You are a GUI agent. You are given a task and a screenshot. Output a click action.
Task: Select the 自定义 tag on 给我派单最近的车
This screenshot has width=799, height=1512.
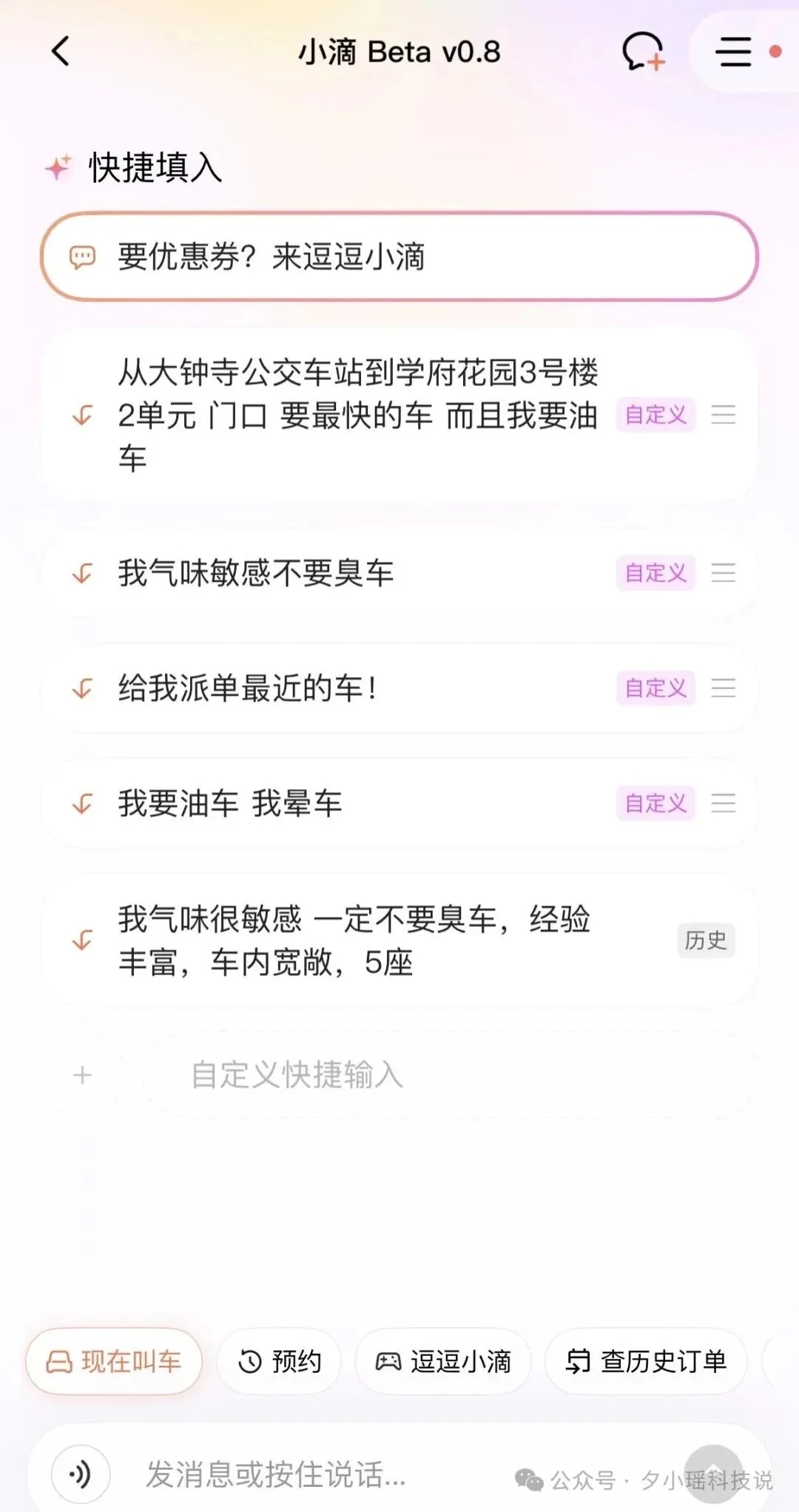[x=655, y=688]
